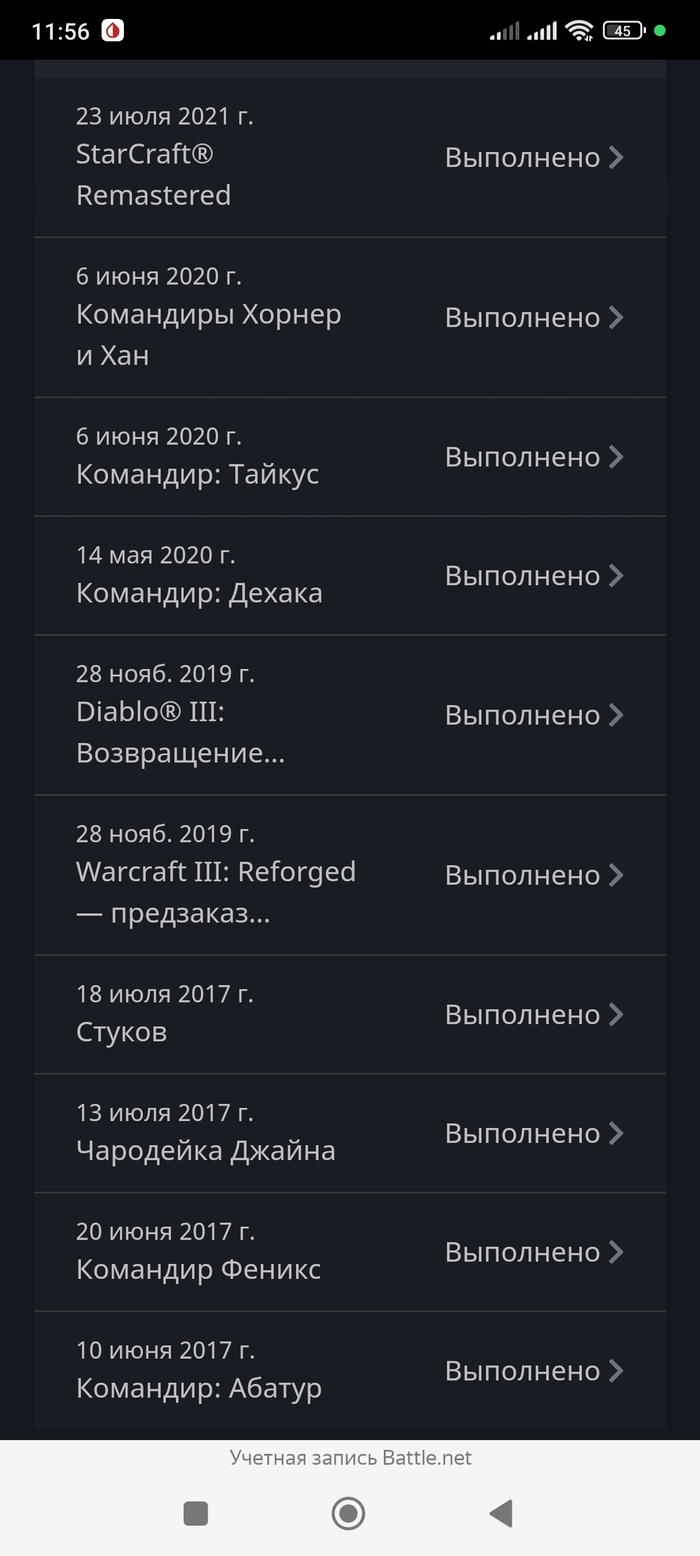The height and width of the screenshot is (1556, 700).
Task: Open the Стуков order from 2017
Action: pos(350,1014)
